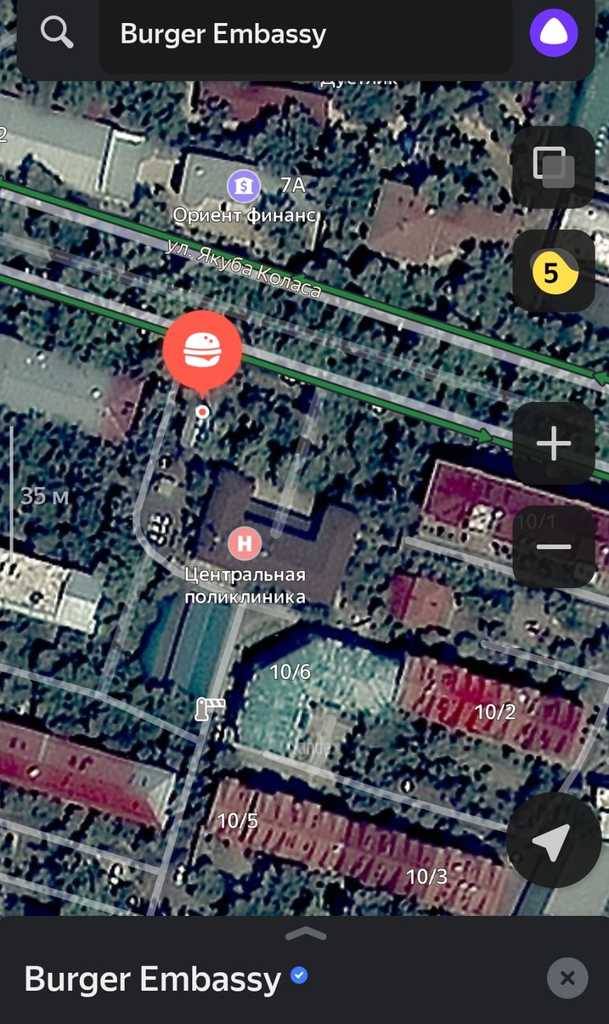Open the Ориент финанс map marker
The image size is (609, 1024).
coord(243,185)
